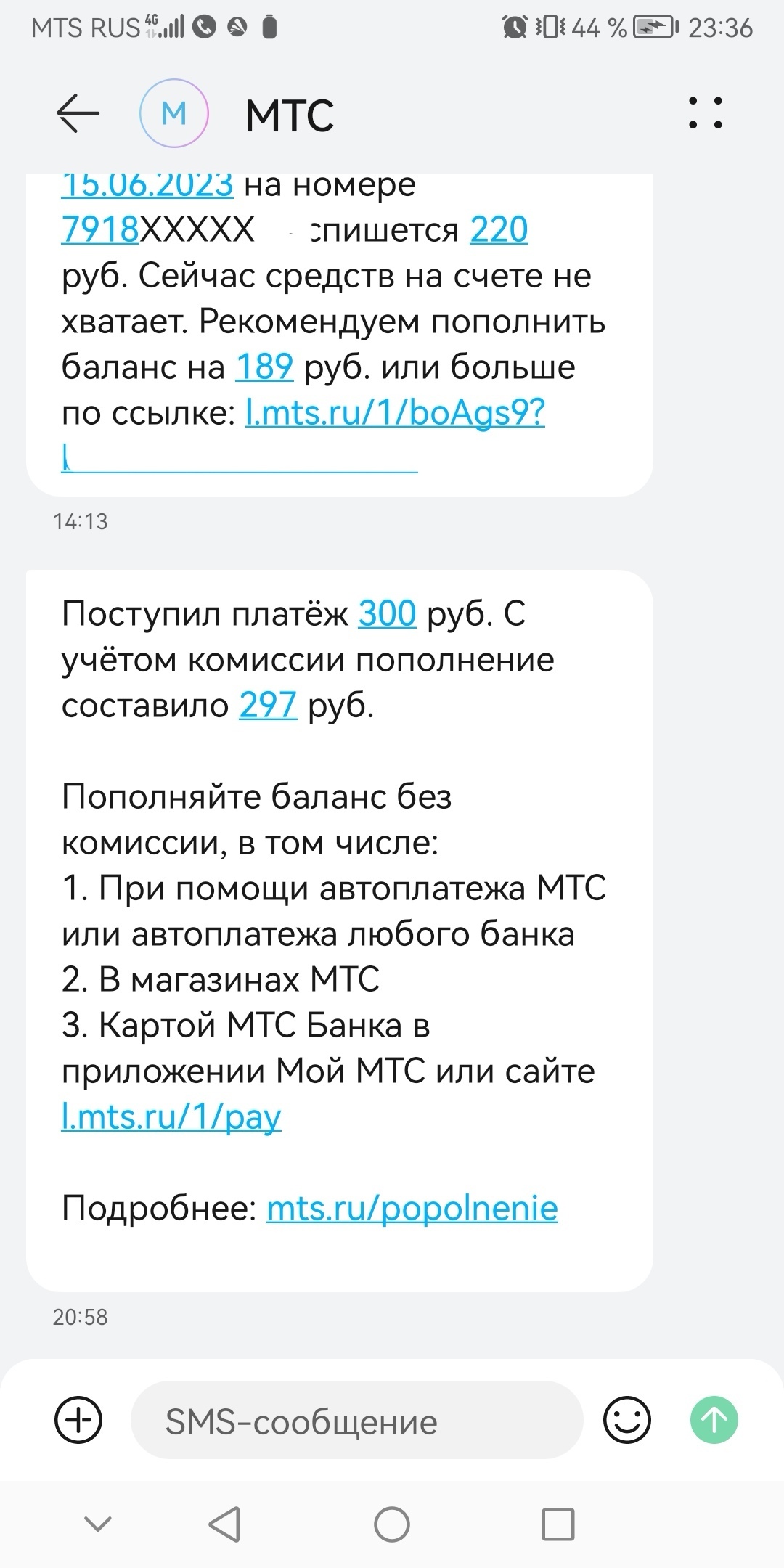Screen dimensions: 784x1568
Task: Open the four-dot overflow menu
Action: [705, 113]
